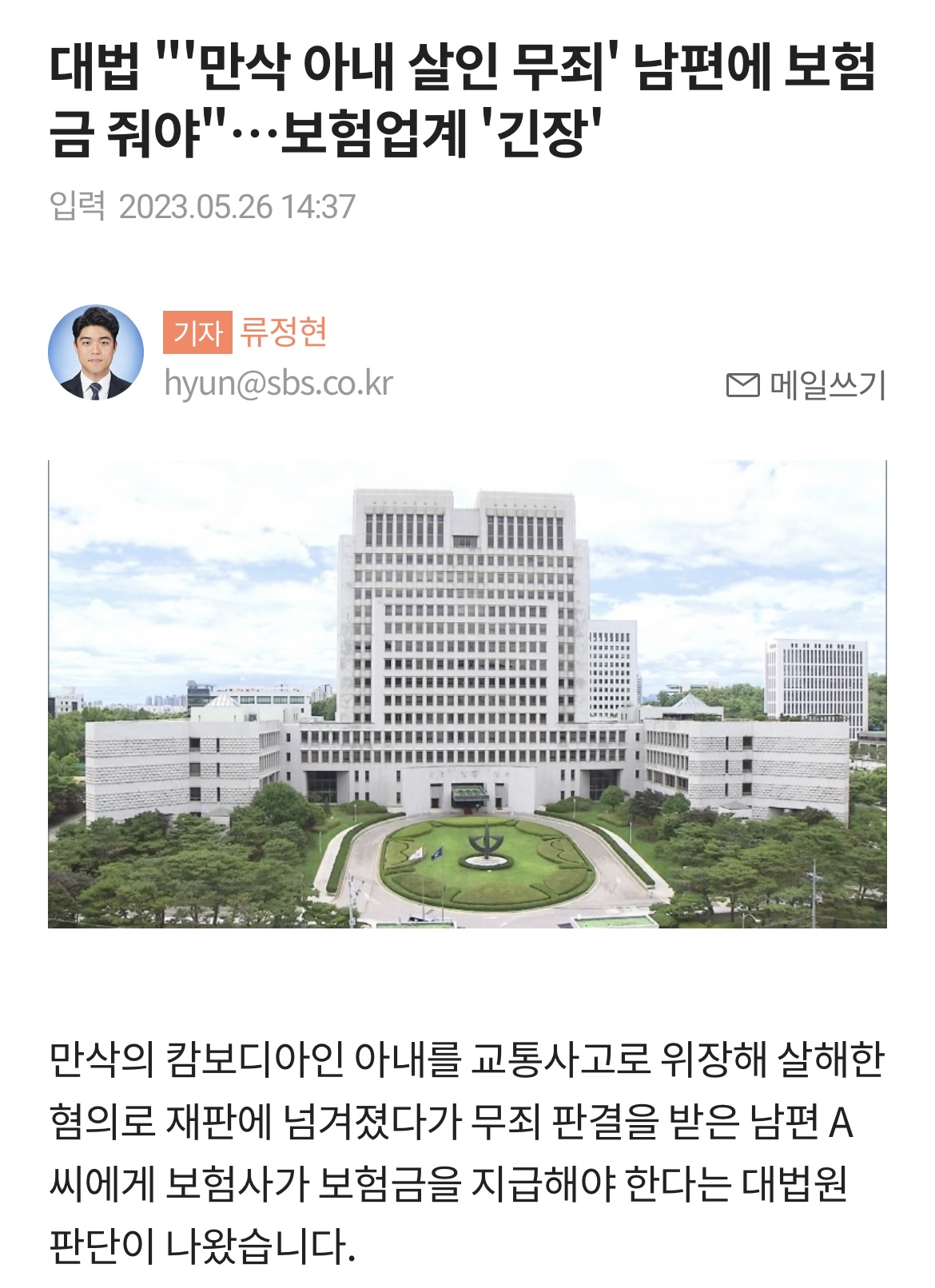Open reporter 류정현's profile
The height and width of the screenshot is (1288, 935).
click(x=284, y=332)
